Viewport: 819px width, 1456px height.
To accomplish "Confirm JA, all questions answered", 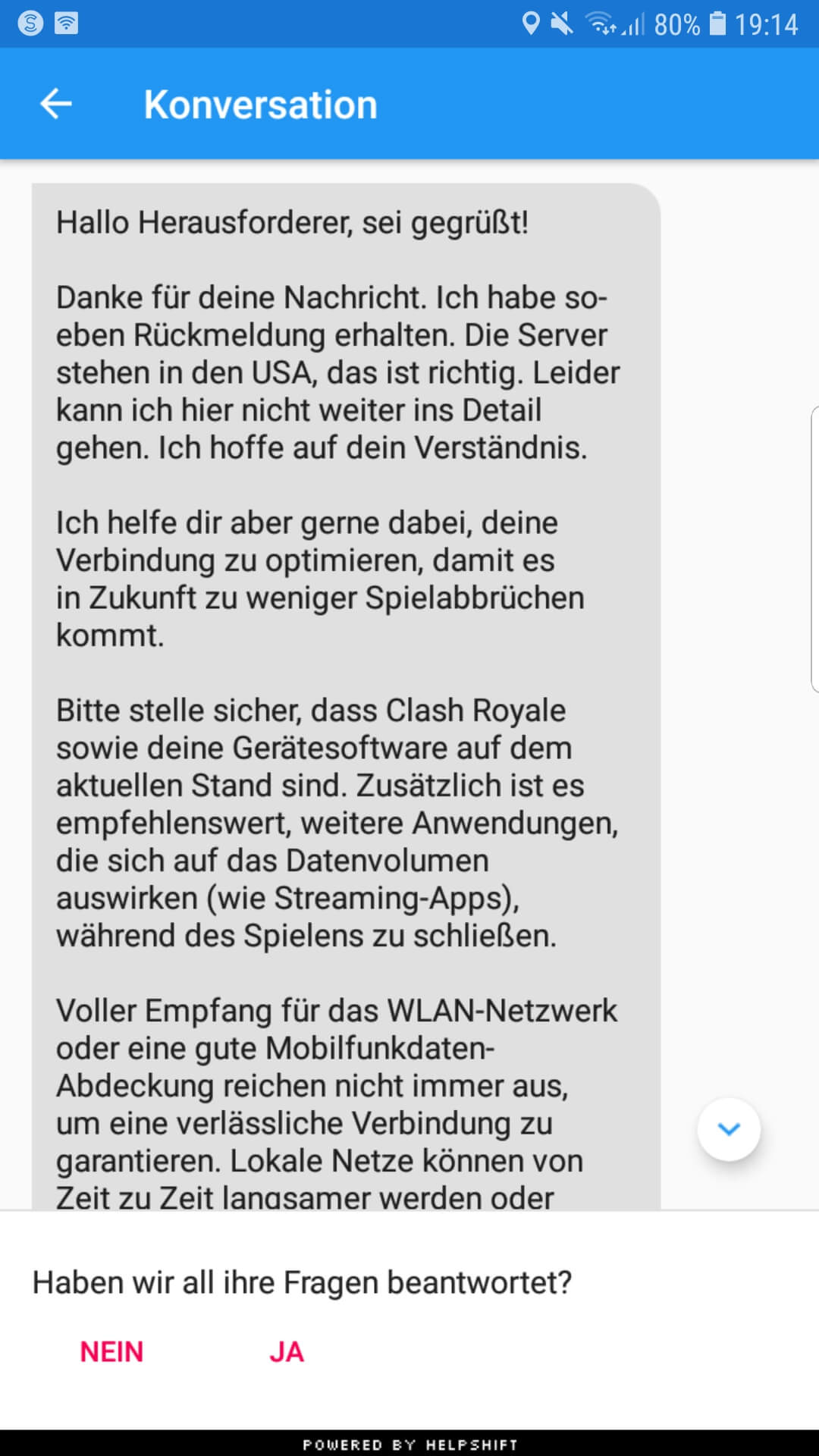I will 286,1352.
